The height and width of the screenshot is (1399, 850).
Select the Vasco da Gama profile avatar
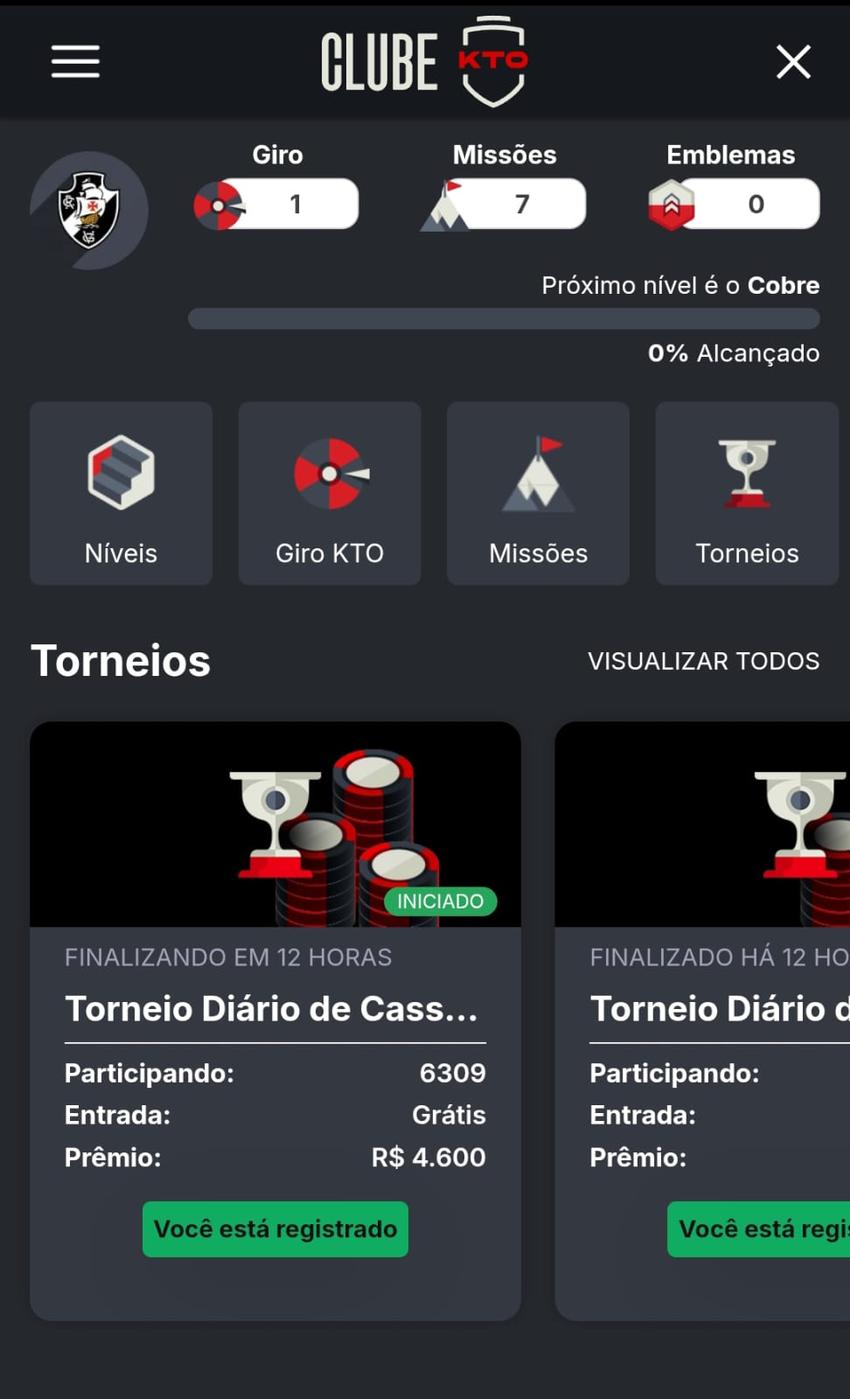pyautogui.click(x=89, y=210)
